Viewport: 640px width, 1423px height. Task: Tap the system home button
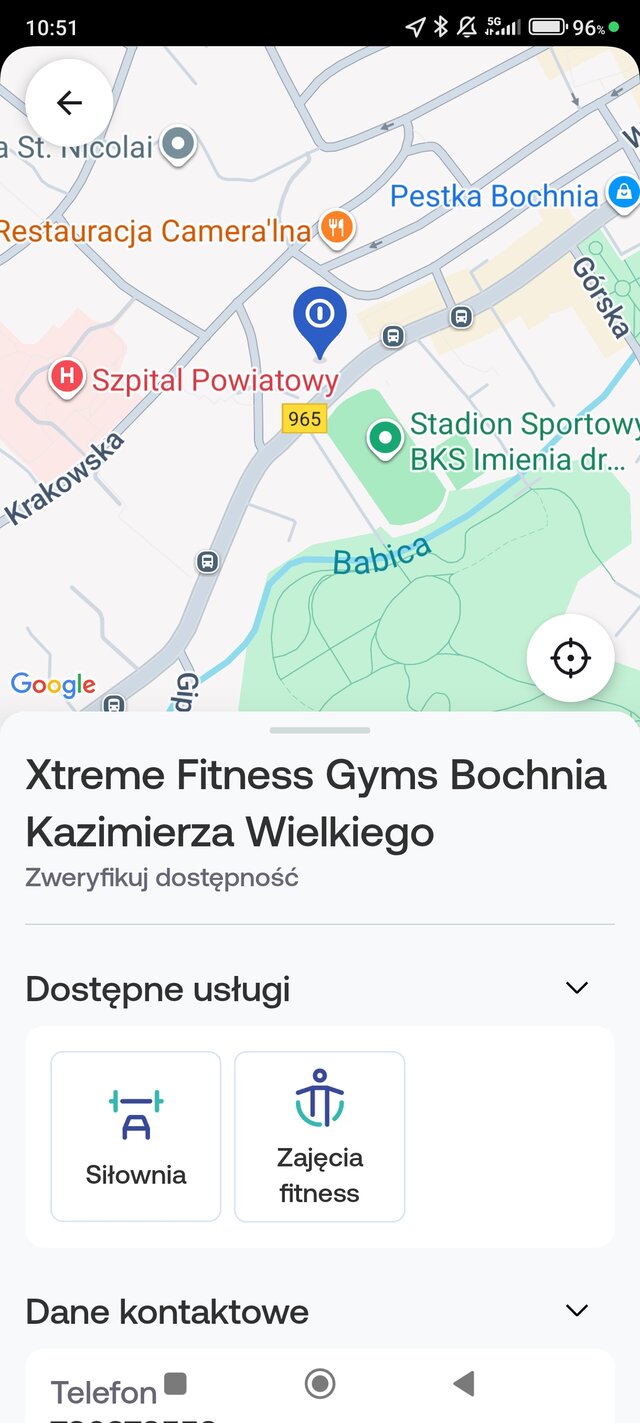[x=320, y=1383]
